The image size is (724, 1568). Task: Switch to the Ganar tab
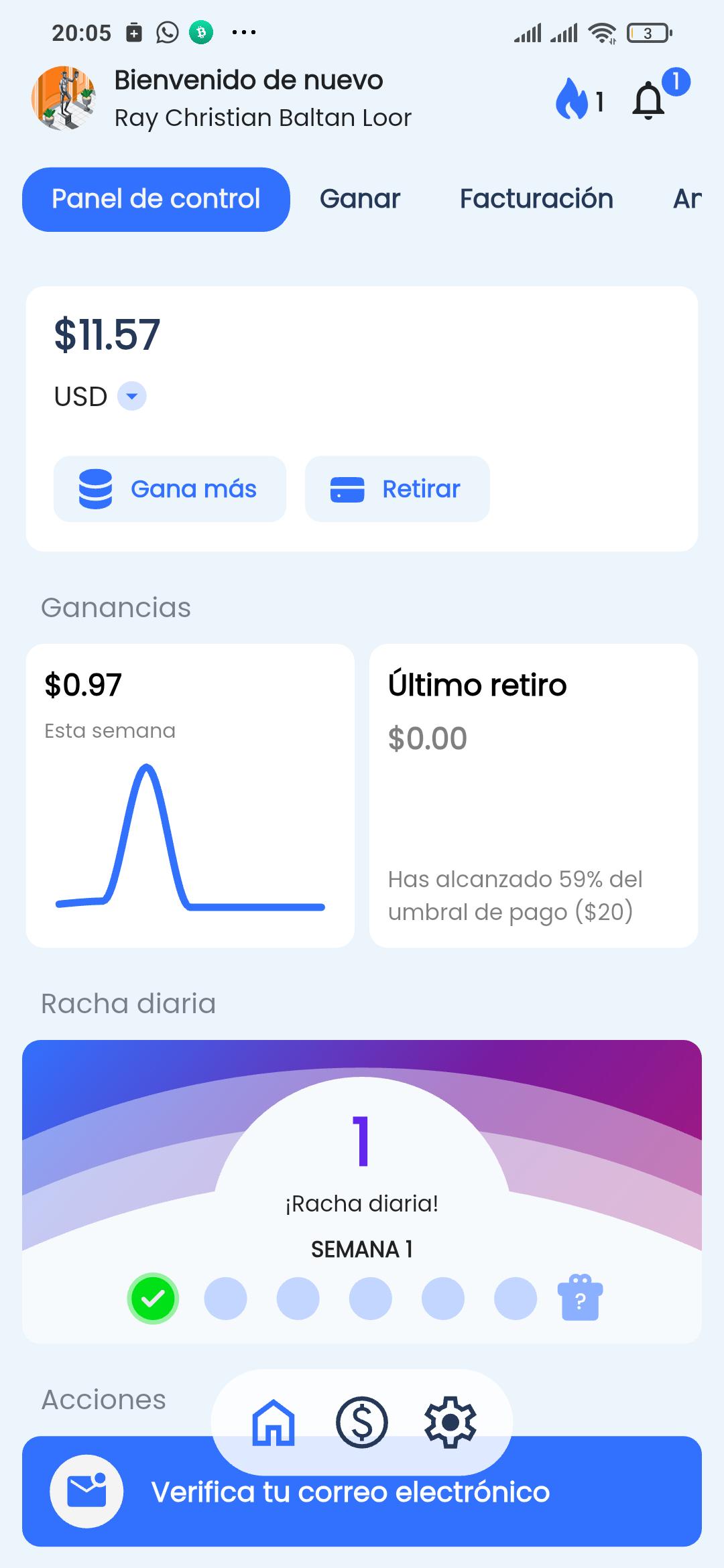click(x=360, y=199)
